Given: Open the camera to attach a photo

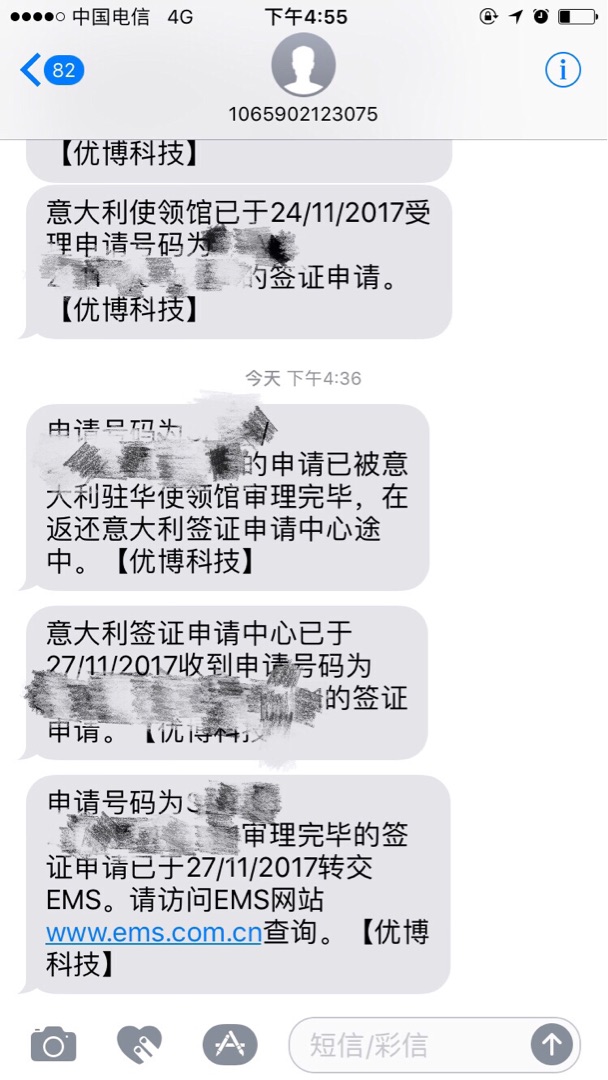Looking at the screenshot, I should (53, 1045).
